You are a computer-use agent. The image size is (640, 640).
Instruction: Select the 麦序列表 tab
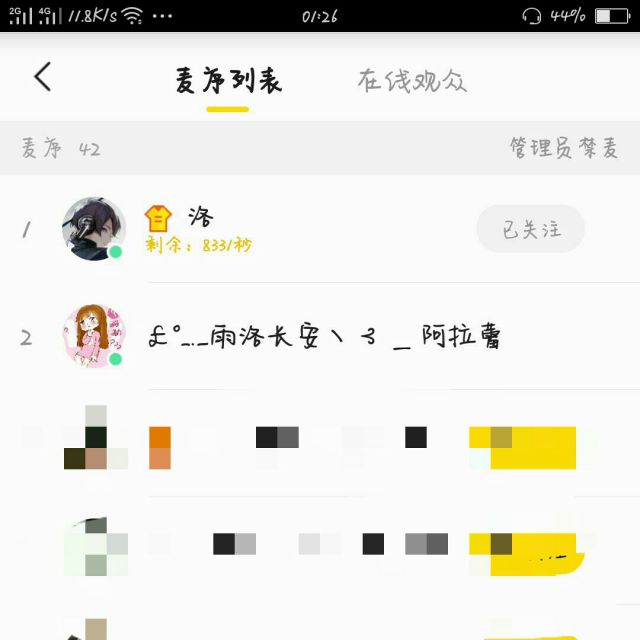coord(228,81)
